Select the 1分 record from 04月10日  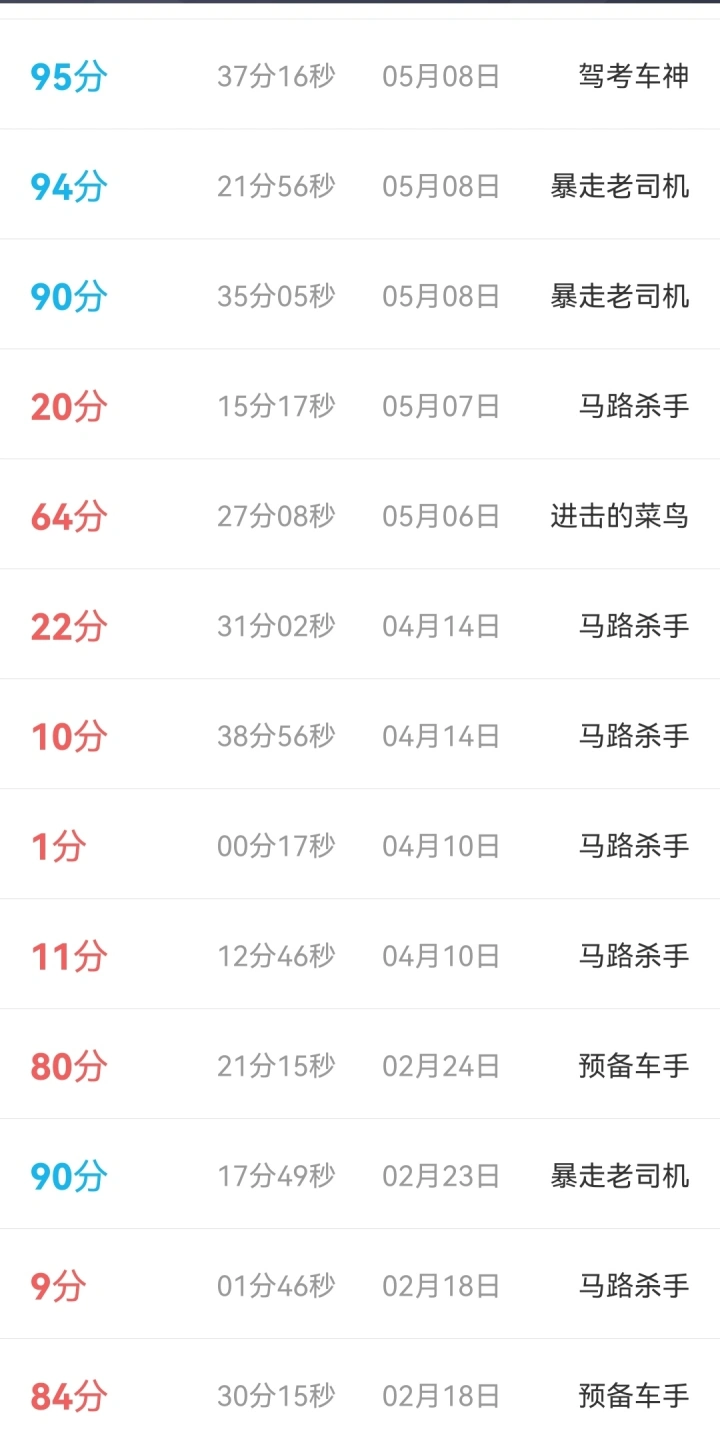(x=360, y=845)
